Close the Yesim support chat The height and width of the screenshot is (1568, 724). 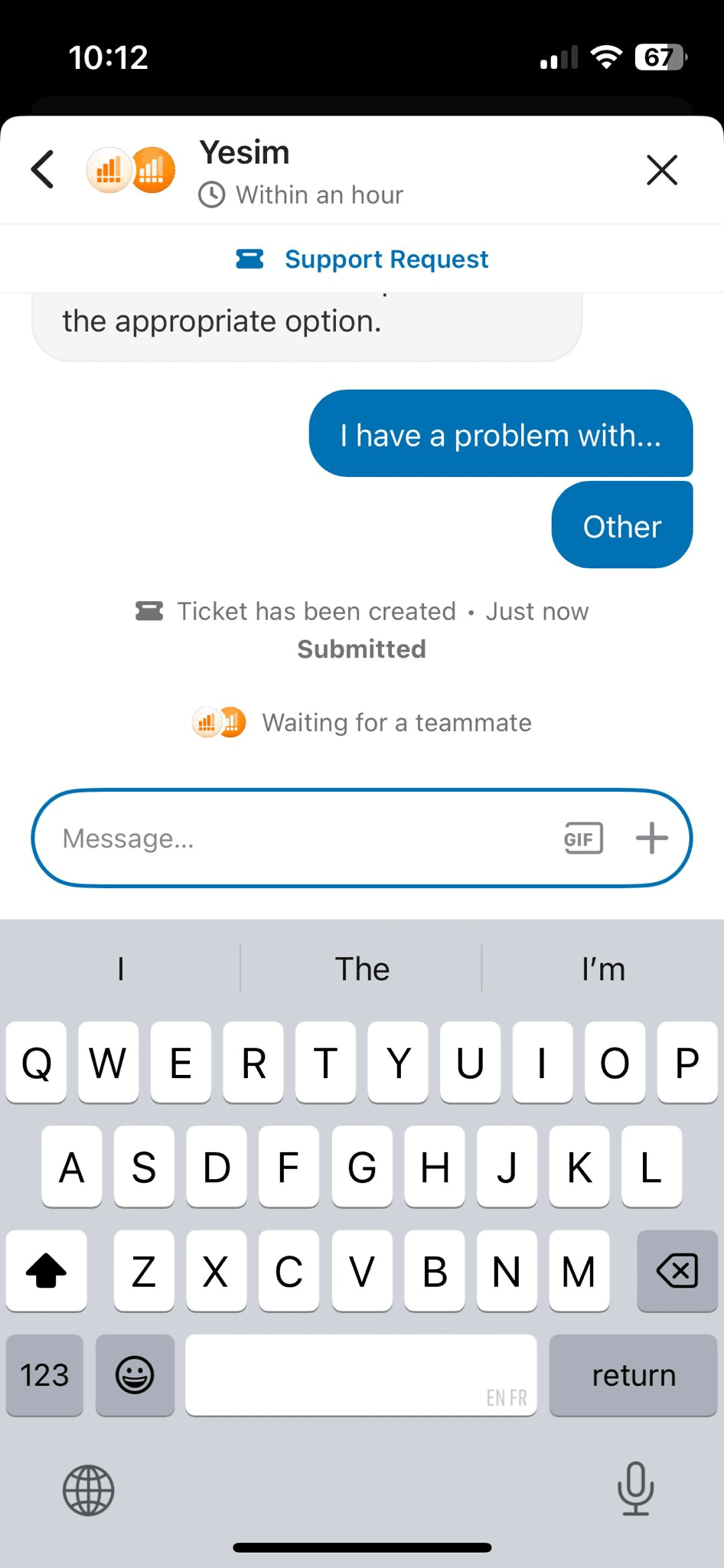[x=662, y=170]
